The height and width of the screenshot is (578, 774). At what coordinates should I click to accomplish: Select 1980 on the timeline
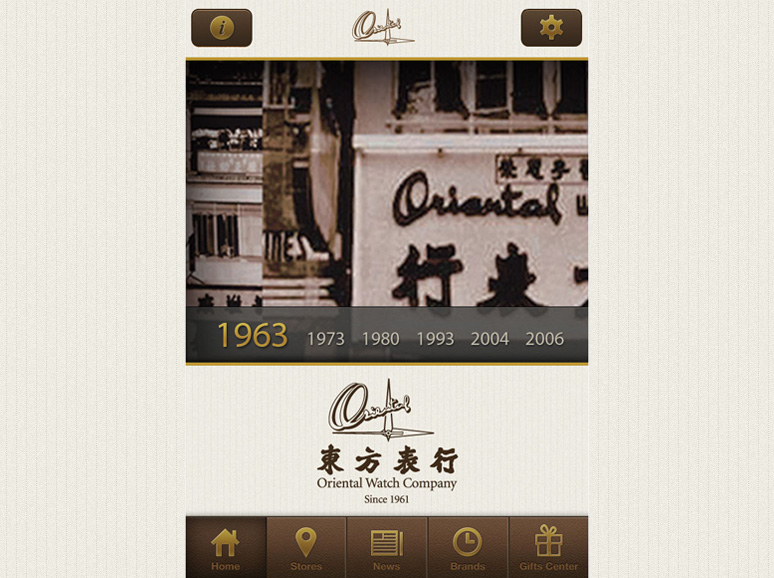pos(380,339)
